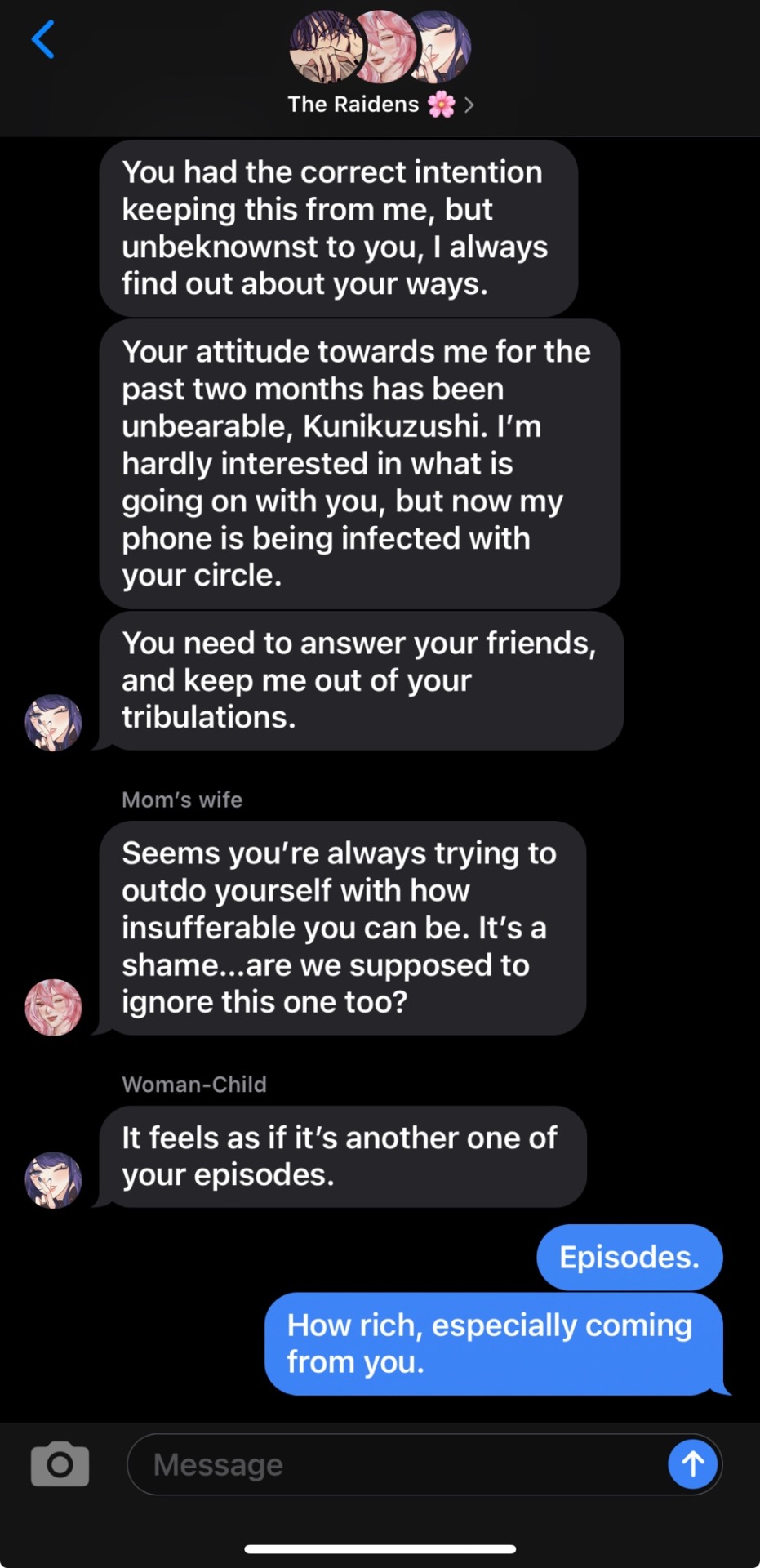Open the camera to attach a photo
Viewport: 760px width, 1568px height.
[60, 1464]
